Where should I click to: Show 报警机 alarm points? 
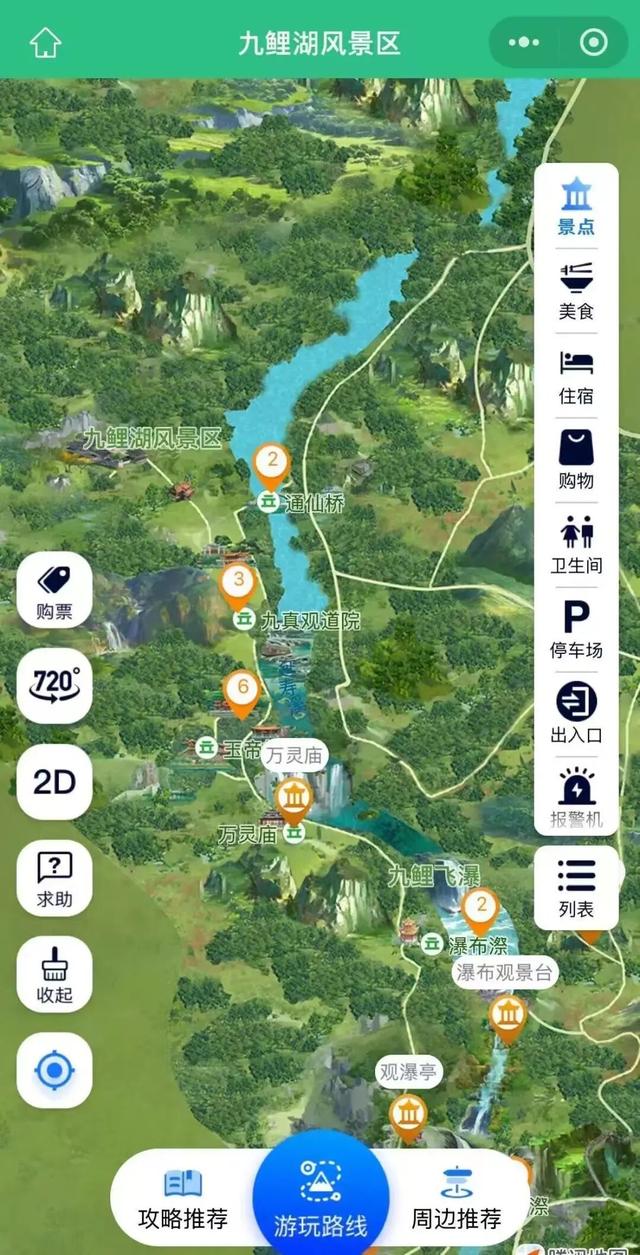(x=576, y=798)
